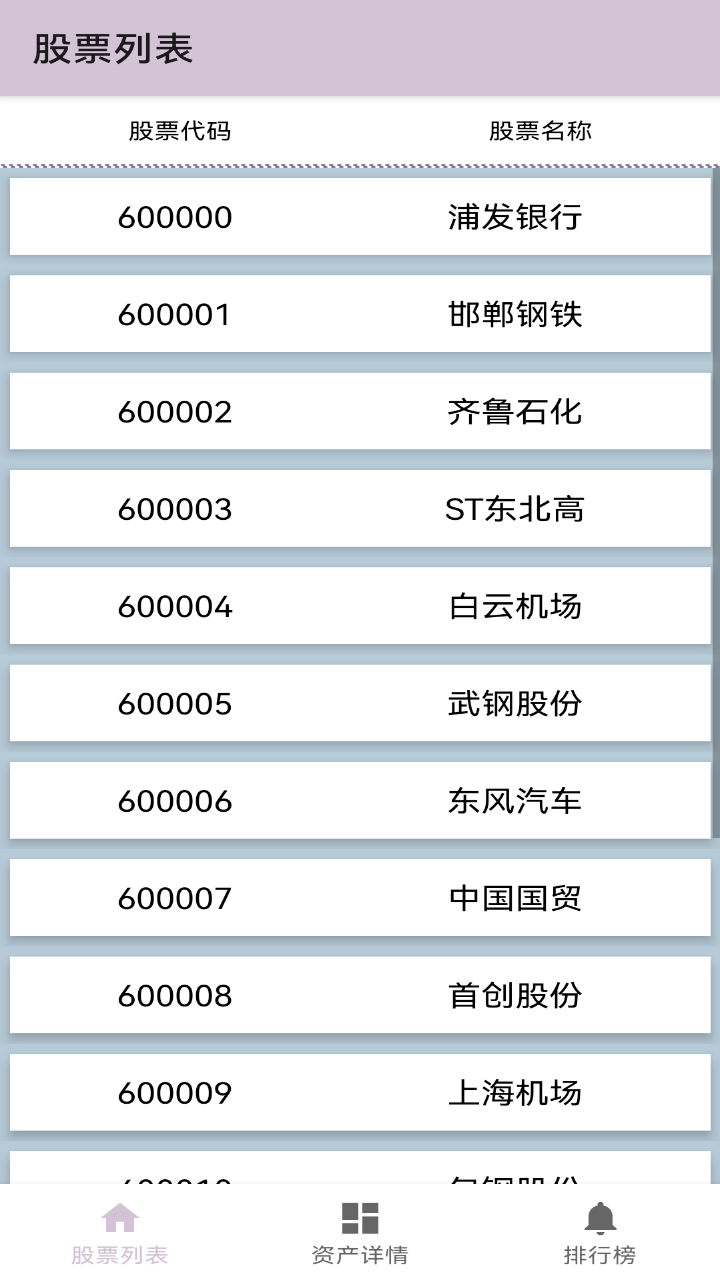View 白云机场 stock information
The height and width of the screenshot is (1280, 720).
click(x=360, y=605)
